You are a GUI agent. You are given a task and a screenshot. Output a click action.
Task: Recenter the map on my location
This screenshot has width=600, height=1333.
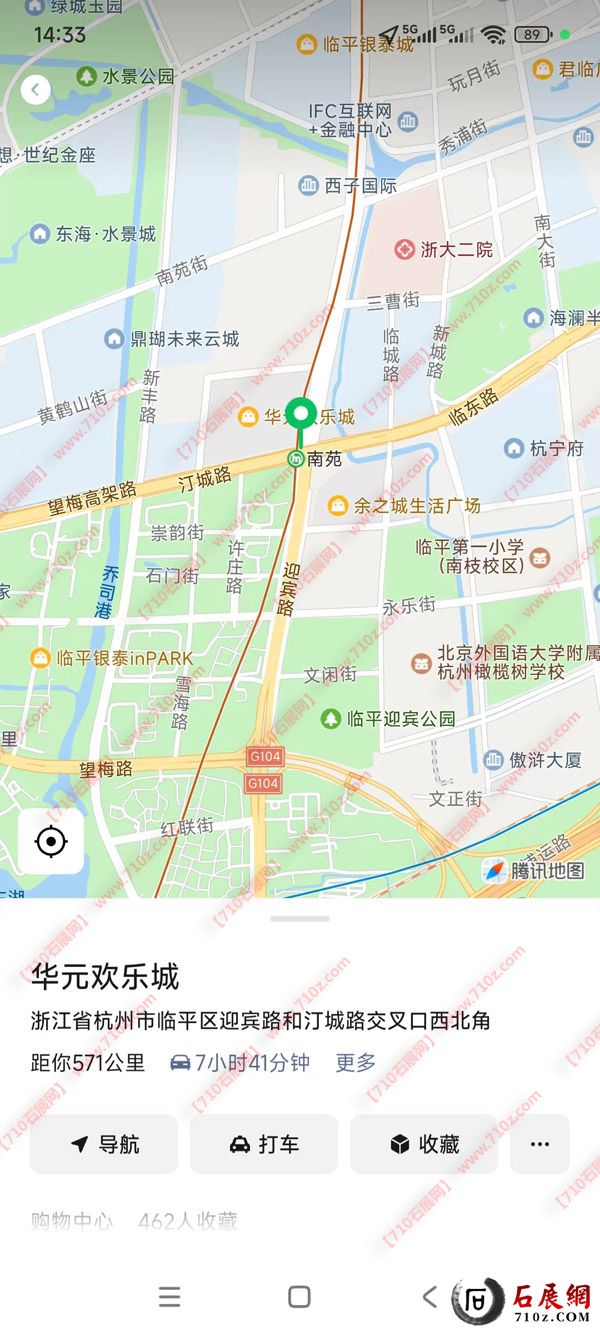pos(51,842)
